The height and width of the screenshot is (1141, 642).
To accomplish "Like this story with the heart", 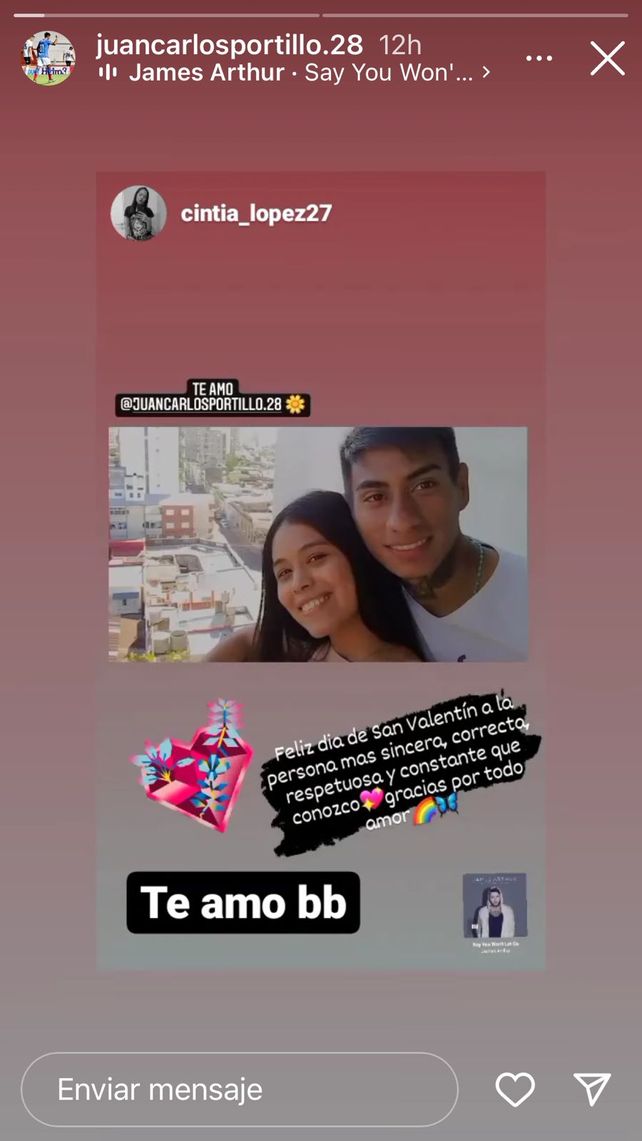I will click(x=515, y=1089).
